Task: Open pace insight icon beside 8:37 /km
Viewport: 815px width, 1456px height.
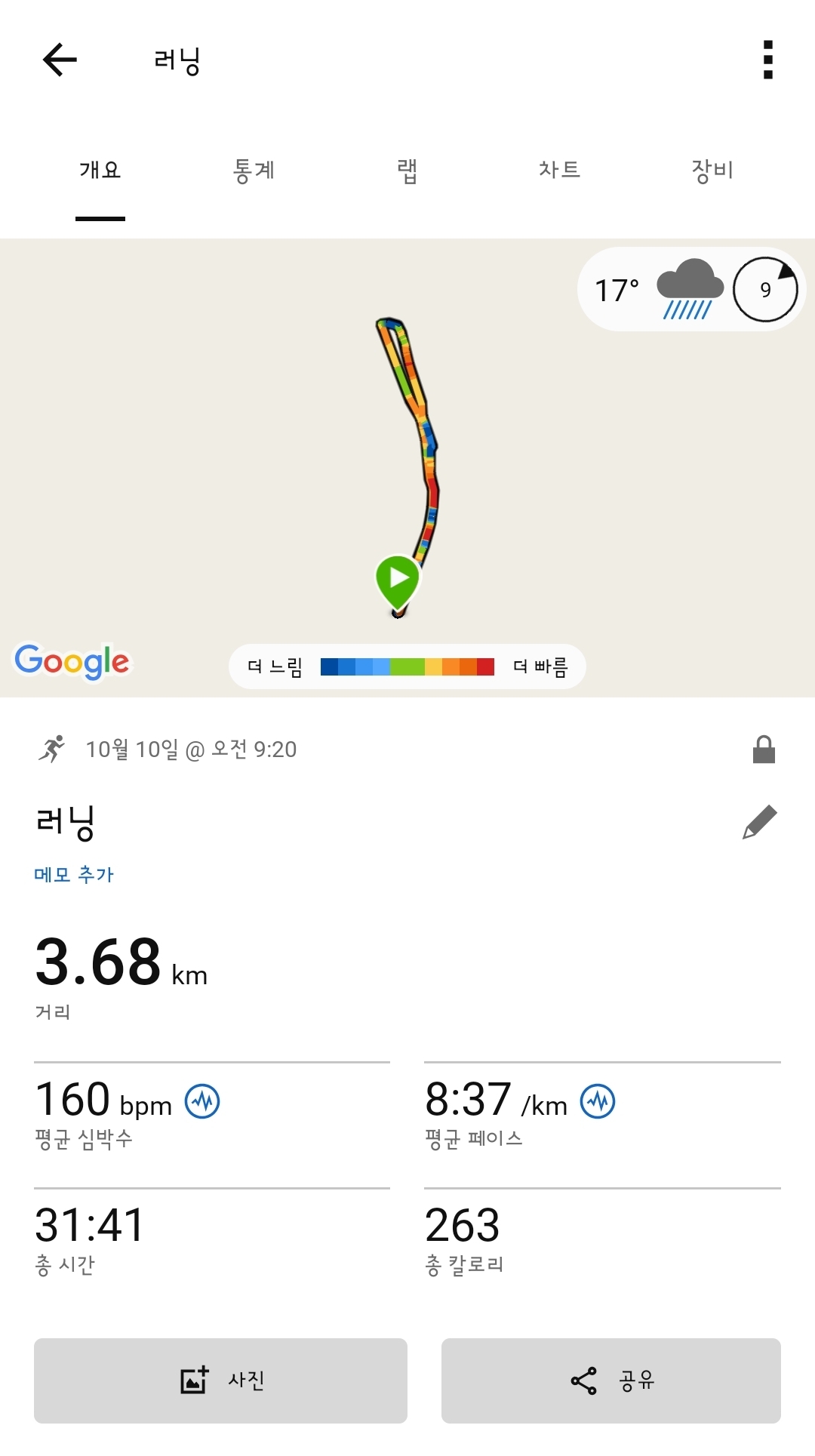Action: pos(598,1102)
